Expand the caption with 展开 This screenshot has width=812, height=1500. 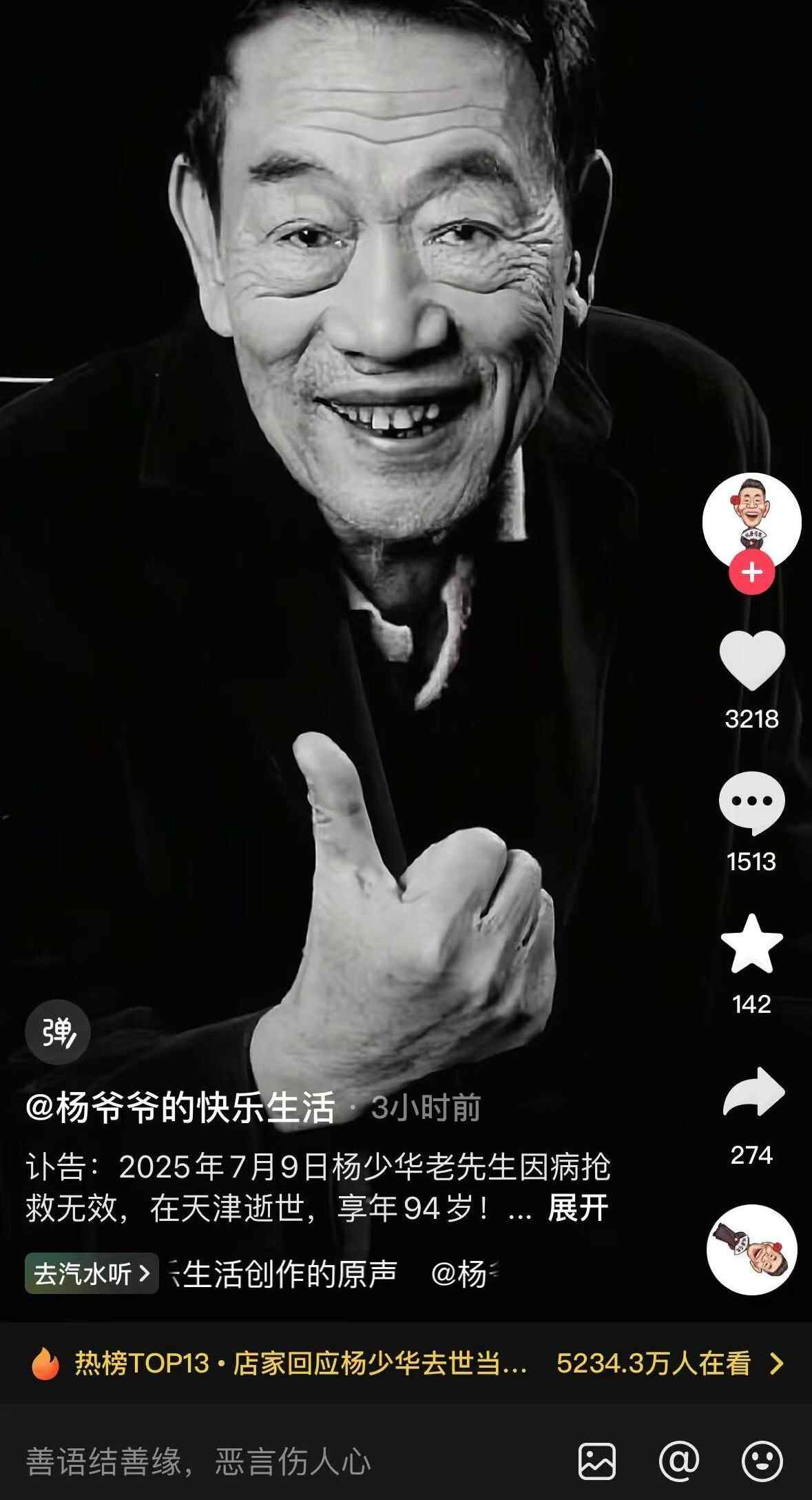coord(577,1208)
